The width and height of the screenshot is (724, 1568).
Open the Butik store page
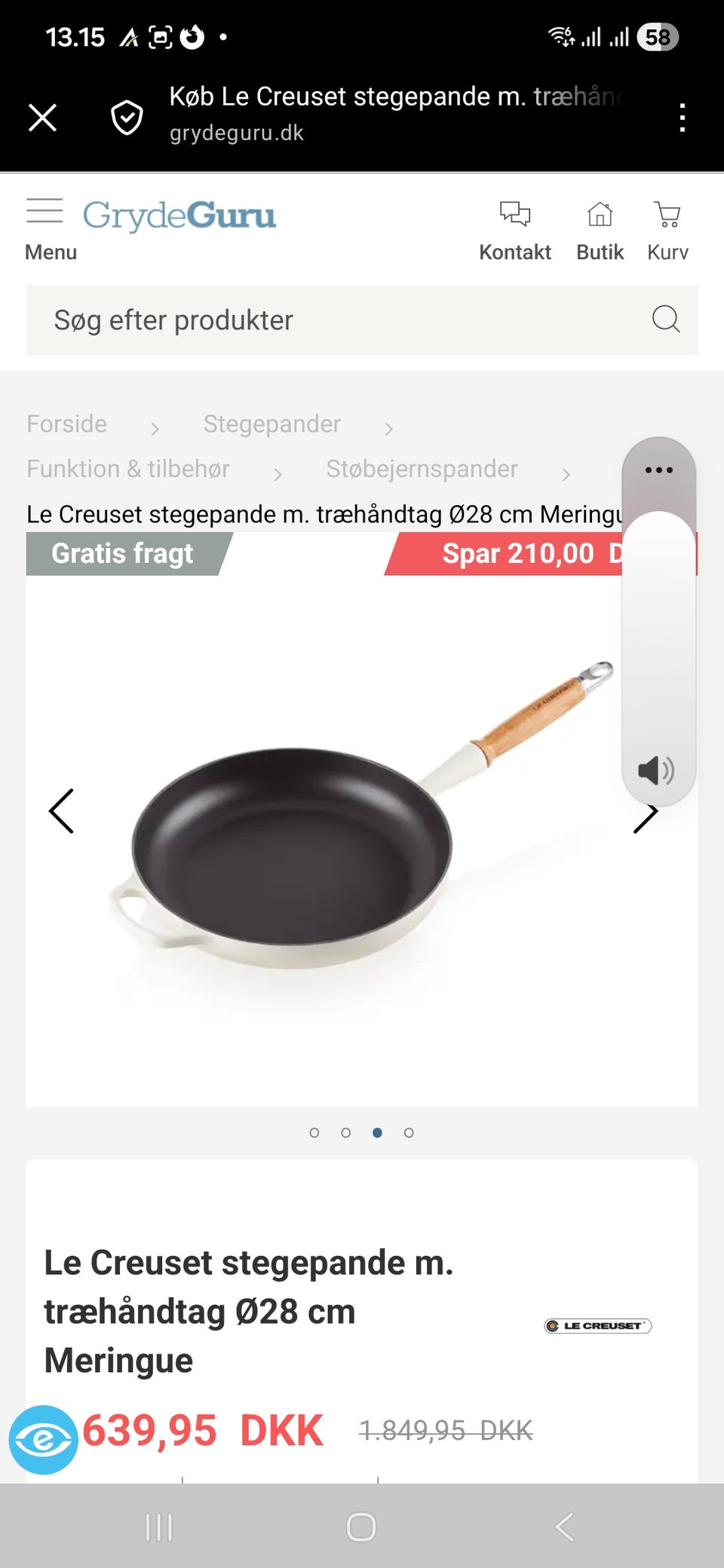coord(600,229)
